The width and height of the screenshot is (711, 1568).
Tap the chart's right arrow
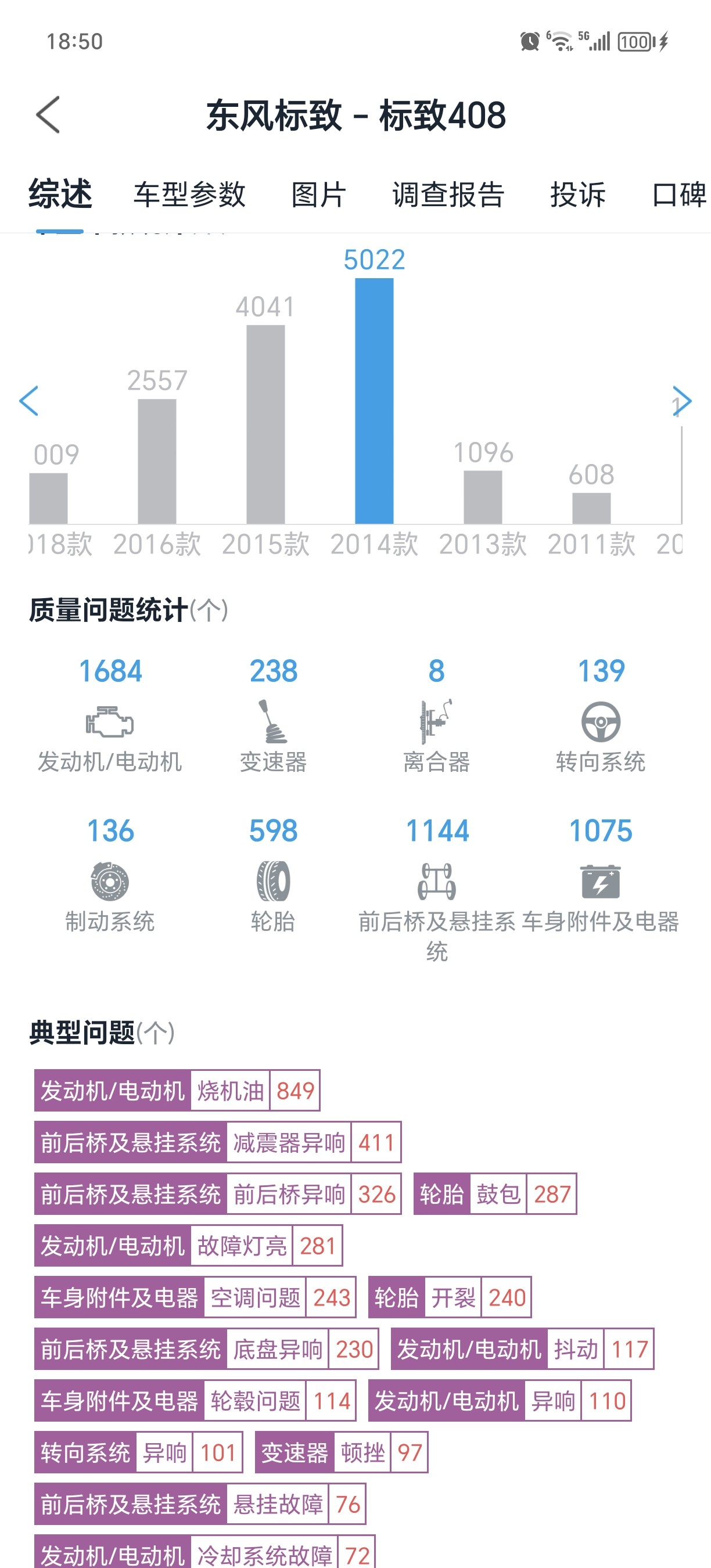(x=682, y=401)
